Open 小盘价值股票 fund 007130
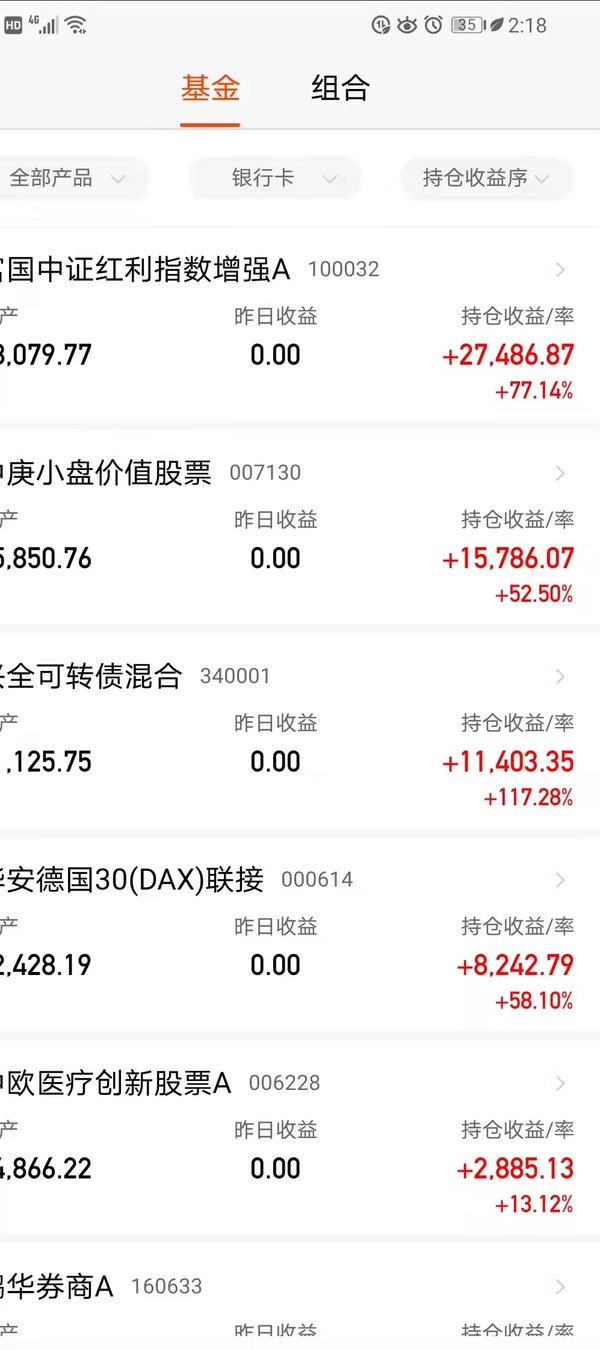This screenshot has width=600, height=1350. 300,530
